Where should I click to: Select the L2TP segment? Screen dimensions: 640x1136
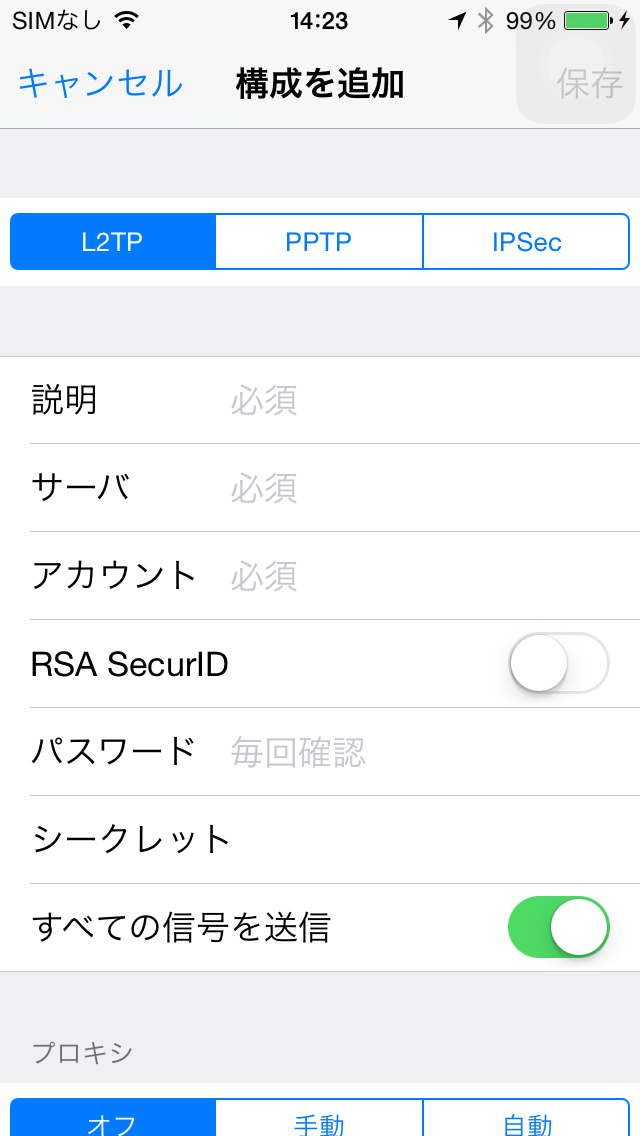coord(113,241)
